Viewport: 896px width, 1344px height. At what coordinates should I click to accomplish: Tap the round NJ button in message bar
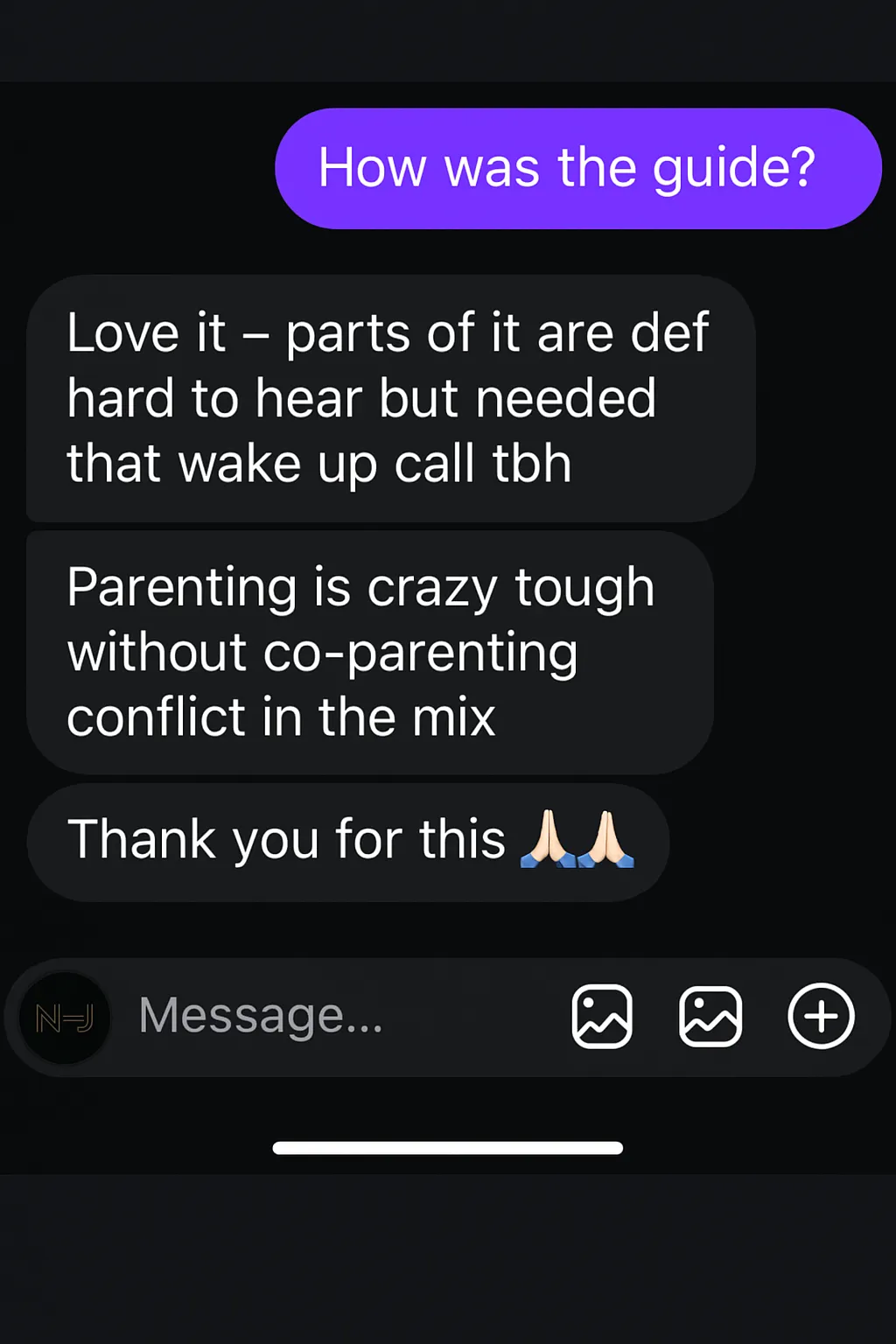click(65, 1018)
